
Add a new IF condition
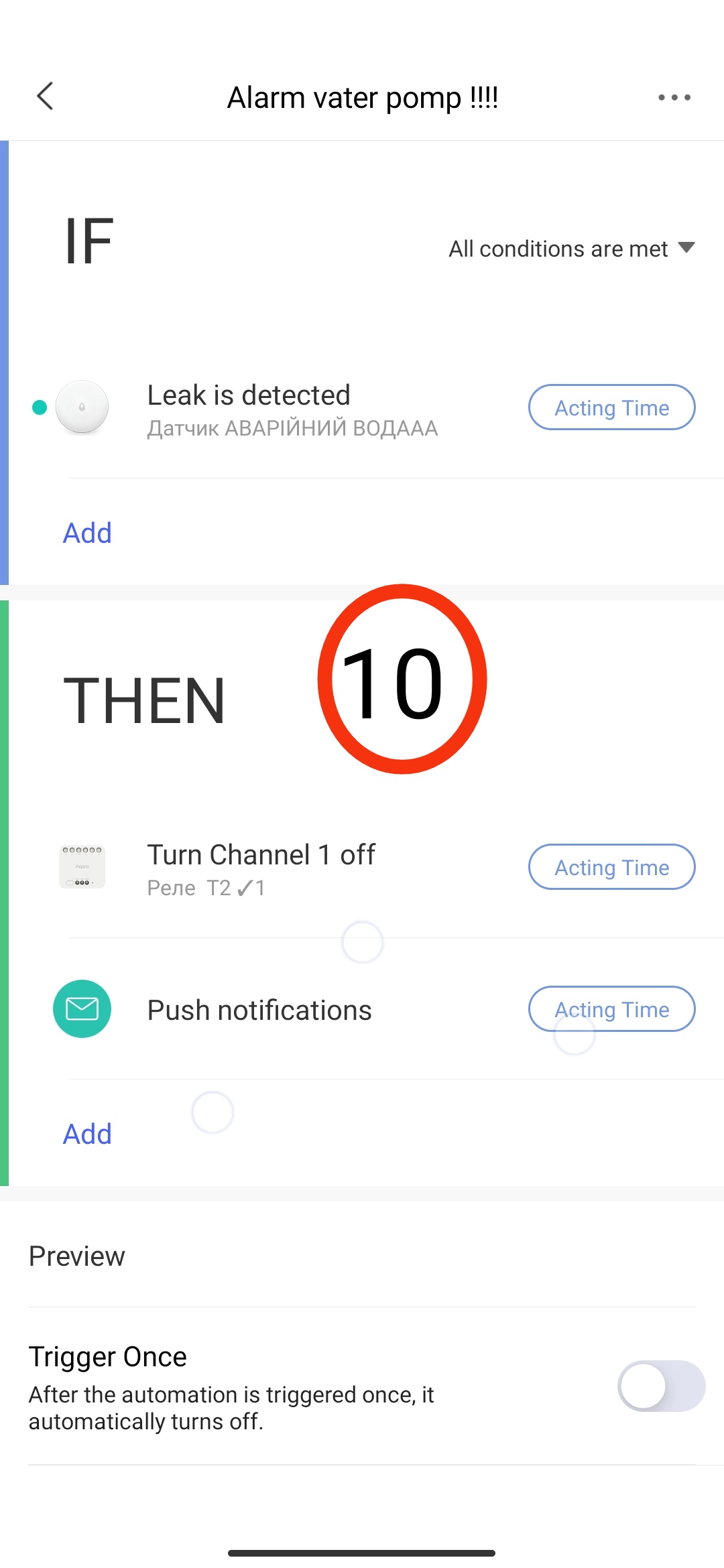[x=87, y=533]
